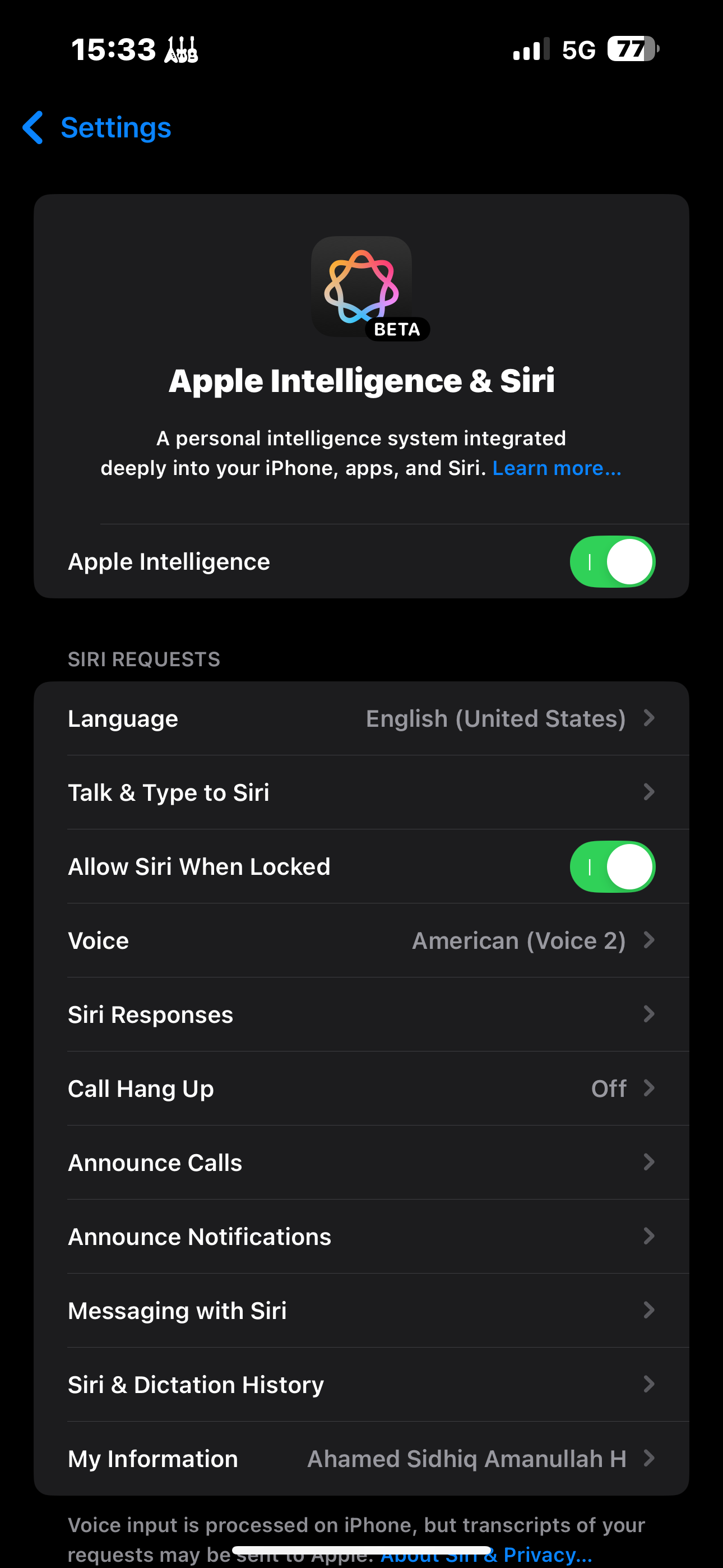Viewport: 723px width, 1568px height.
Task: Open the Call Hang Up setting
Action: click(361, 1089)
